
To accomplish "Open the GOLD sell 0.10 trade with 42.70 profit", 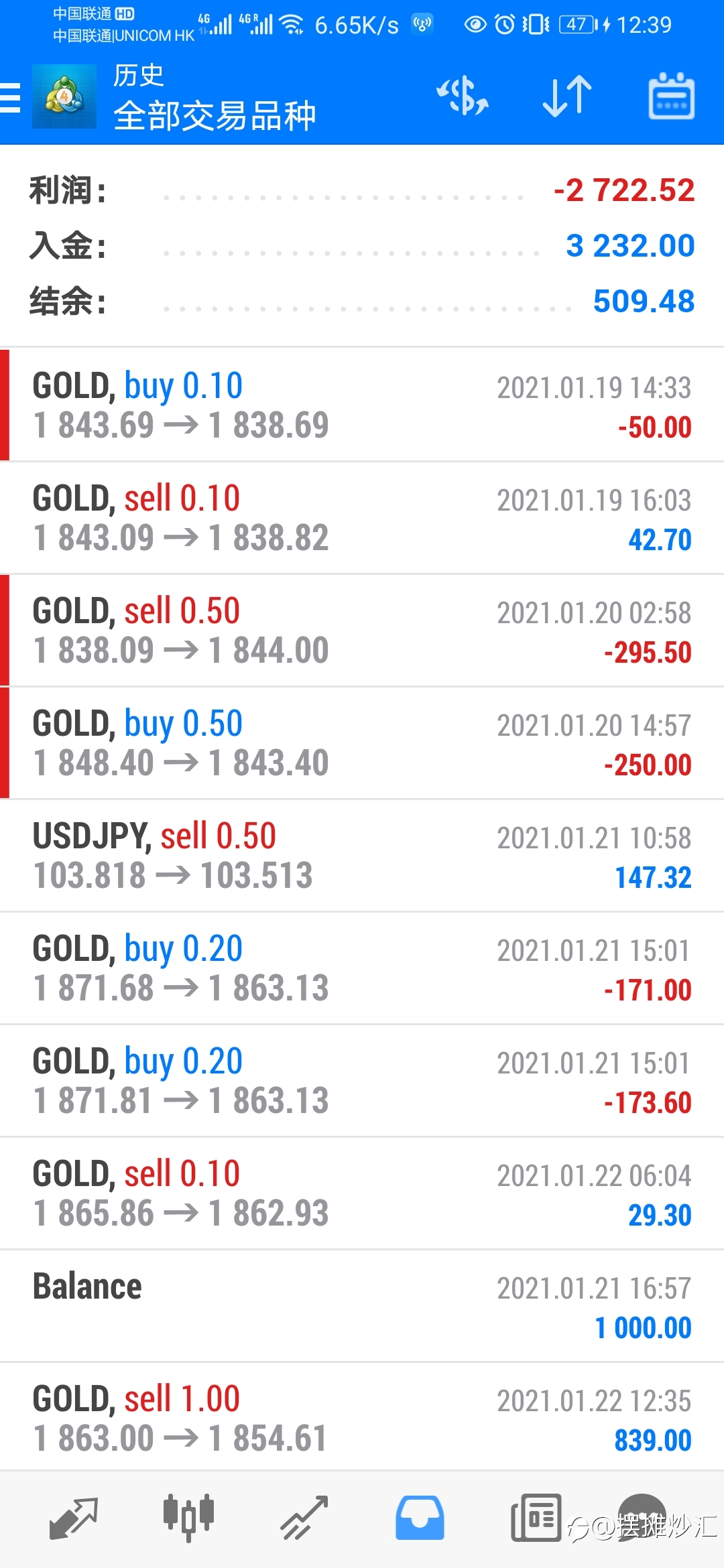I will pos(362,517).
